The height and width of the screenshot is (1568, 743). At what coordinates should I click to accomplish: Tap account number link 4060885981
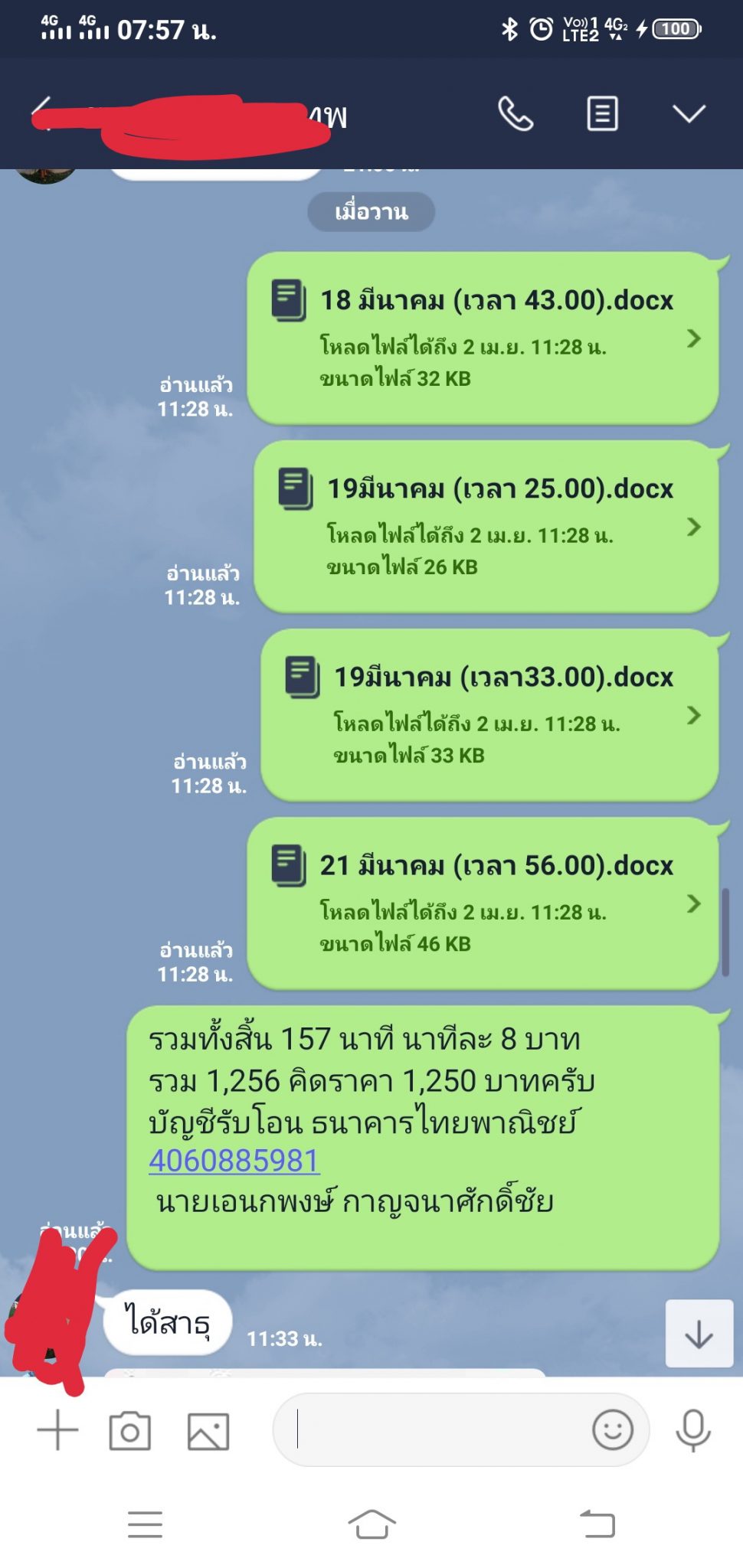234,1160
